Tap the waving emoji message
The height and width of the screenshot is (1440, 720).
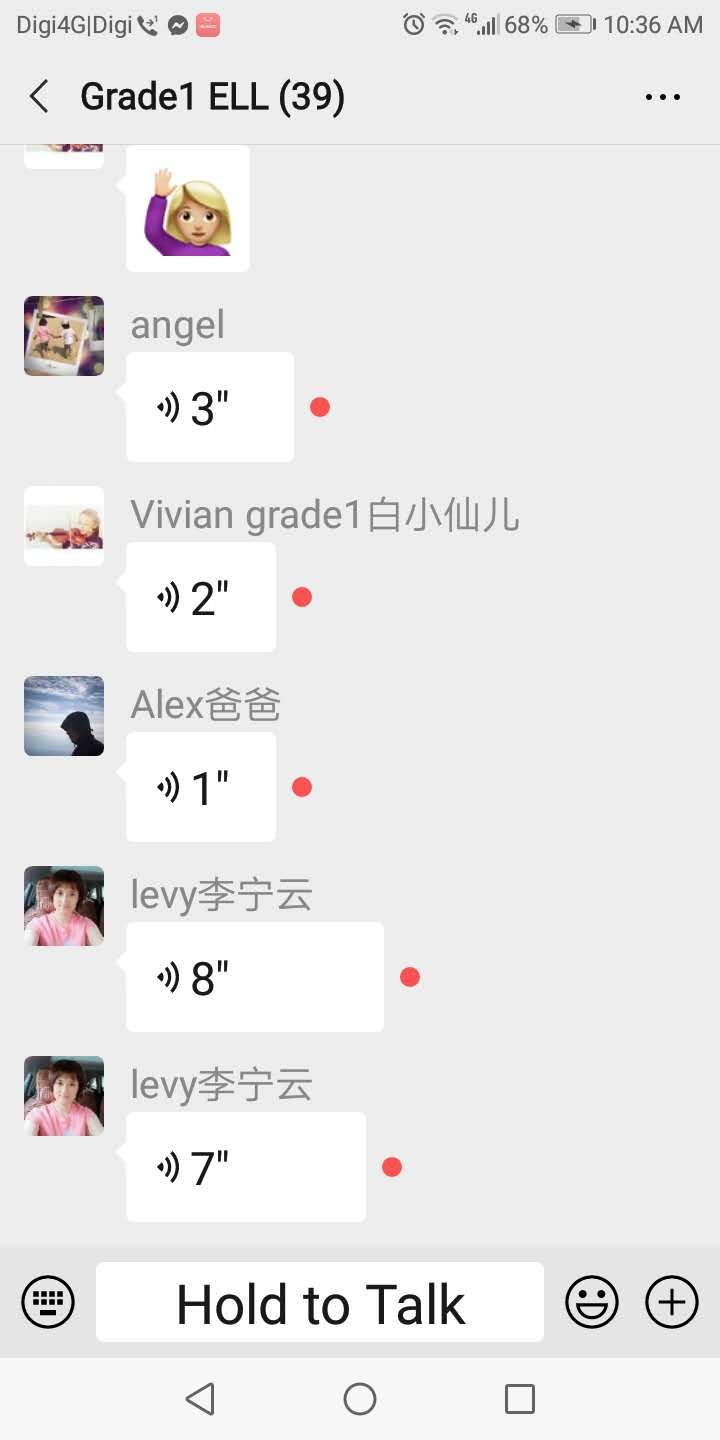[x=188, y=208]
